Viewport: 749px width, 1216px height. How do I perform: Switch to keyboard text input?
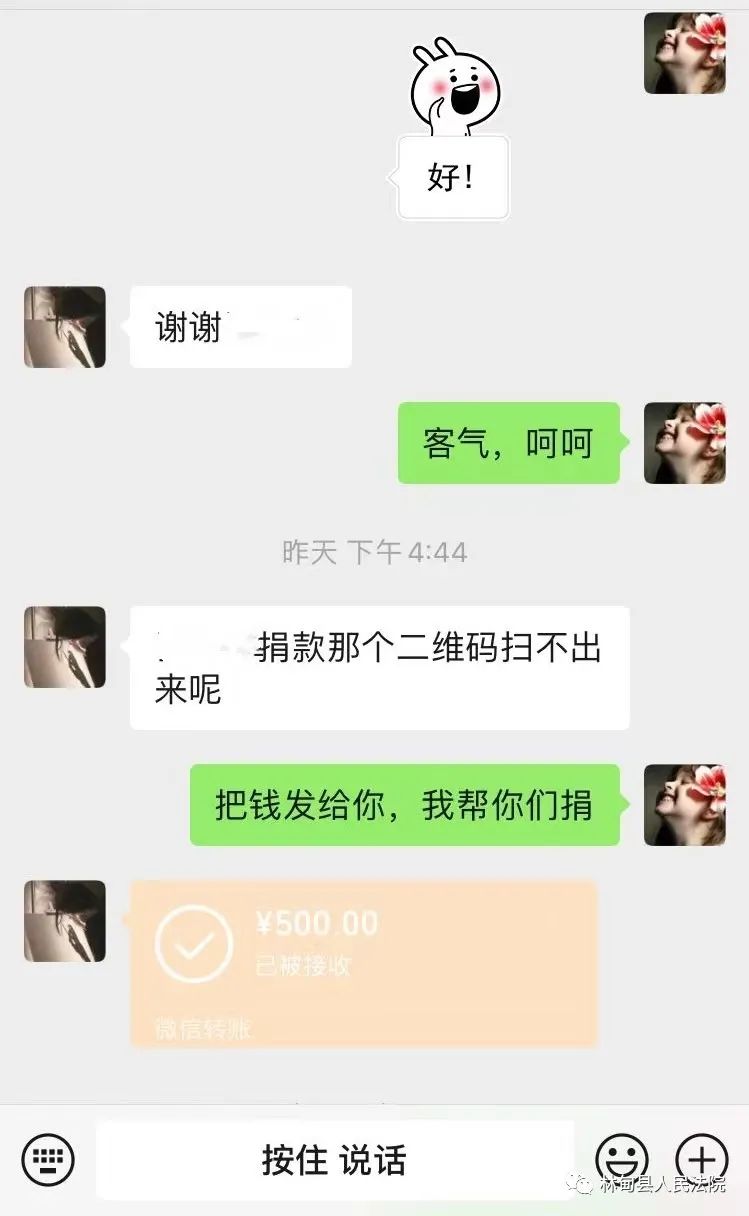(48, 1160)
